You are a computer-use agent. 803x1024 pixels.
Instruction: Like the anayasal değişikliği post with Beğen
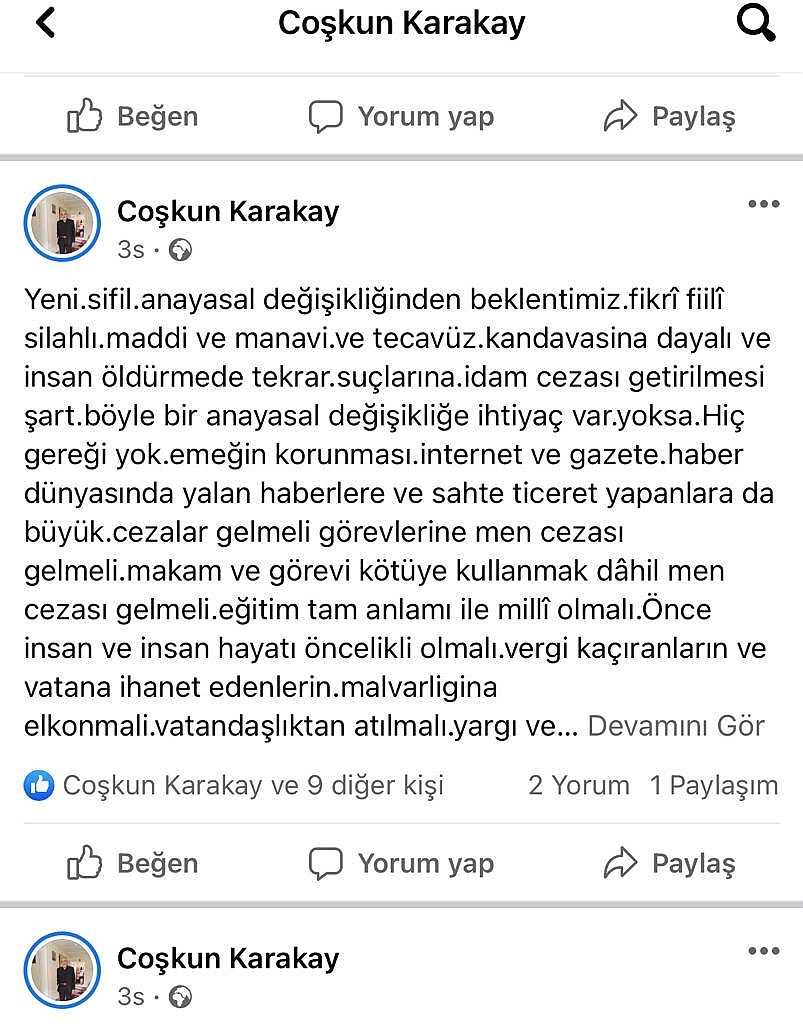tap(132, 863)
